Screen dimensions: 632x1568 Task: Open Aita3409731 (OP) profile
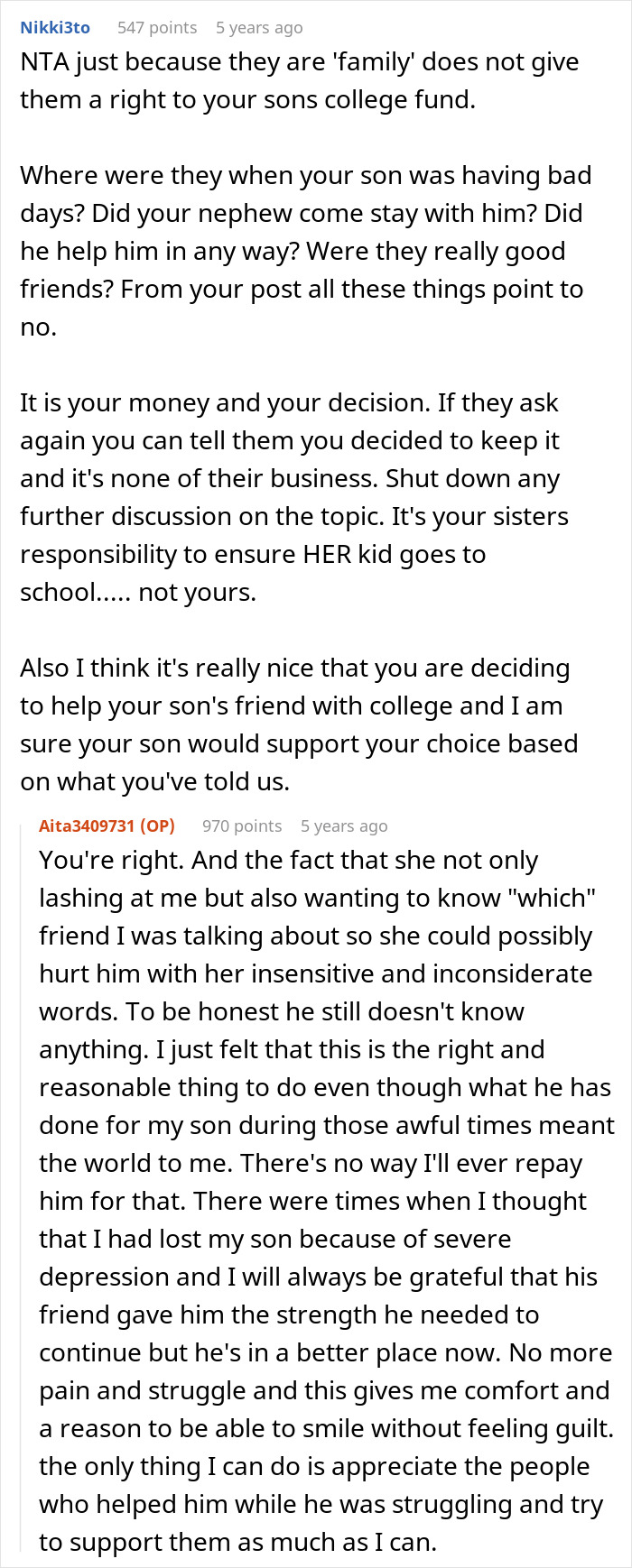tap(106, 826)
